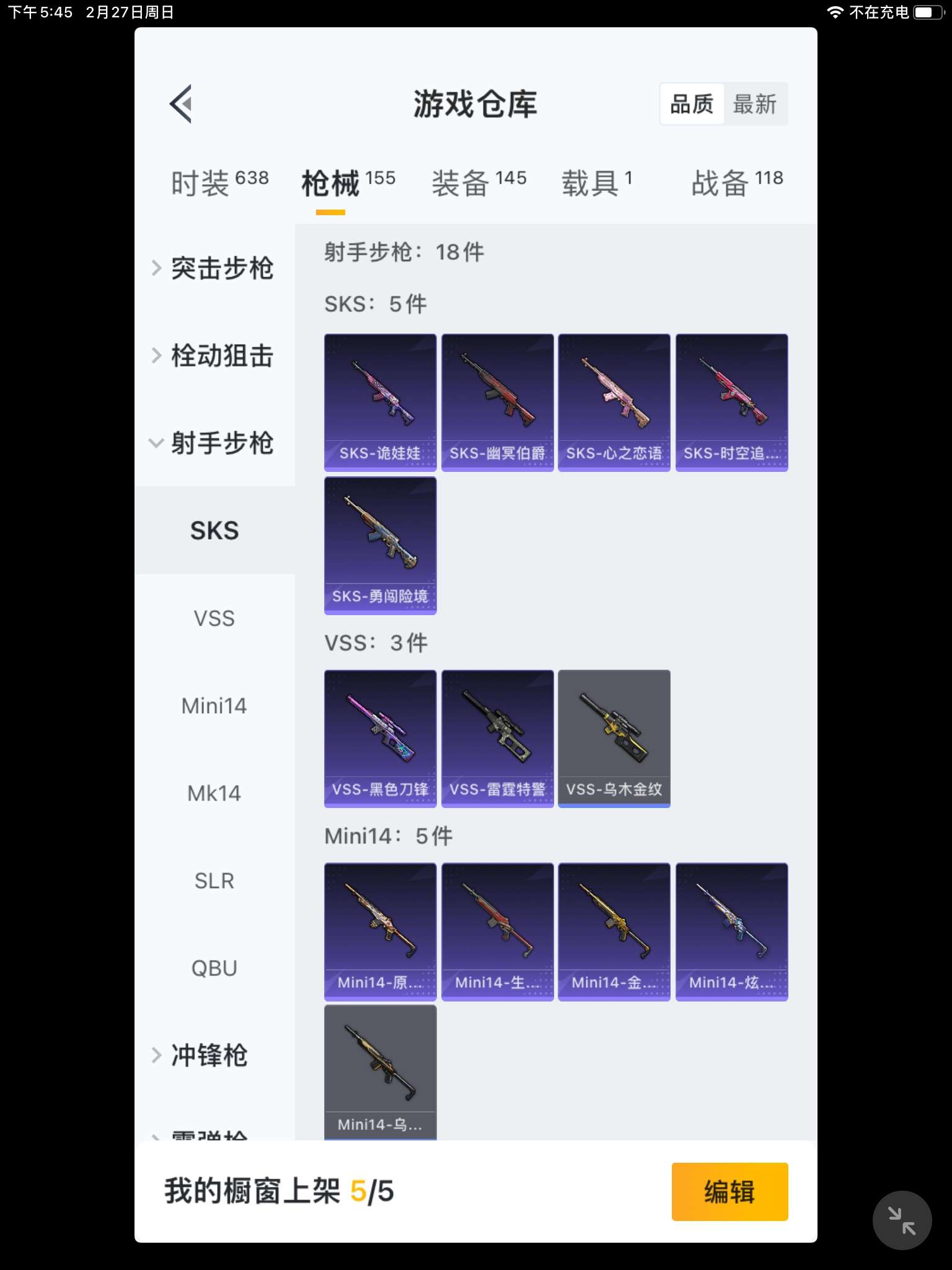Switch to the 时装 tab
This screenshot has width=952, height=1270.
click(219, 183)
